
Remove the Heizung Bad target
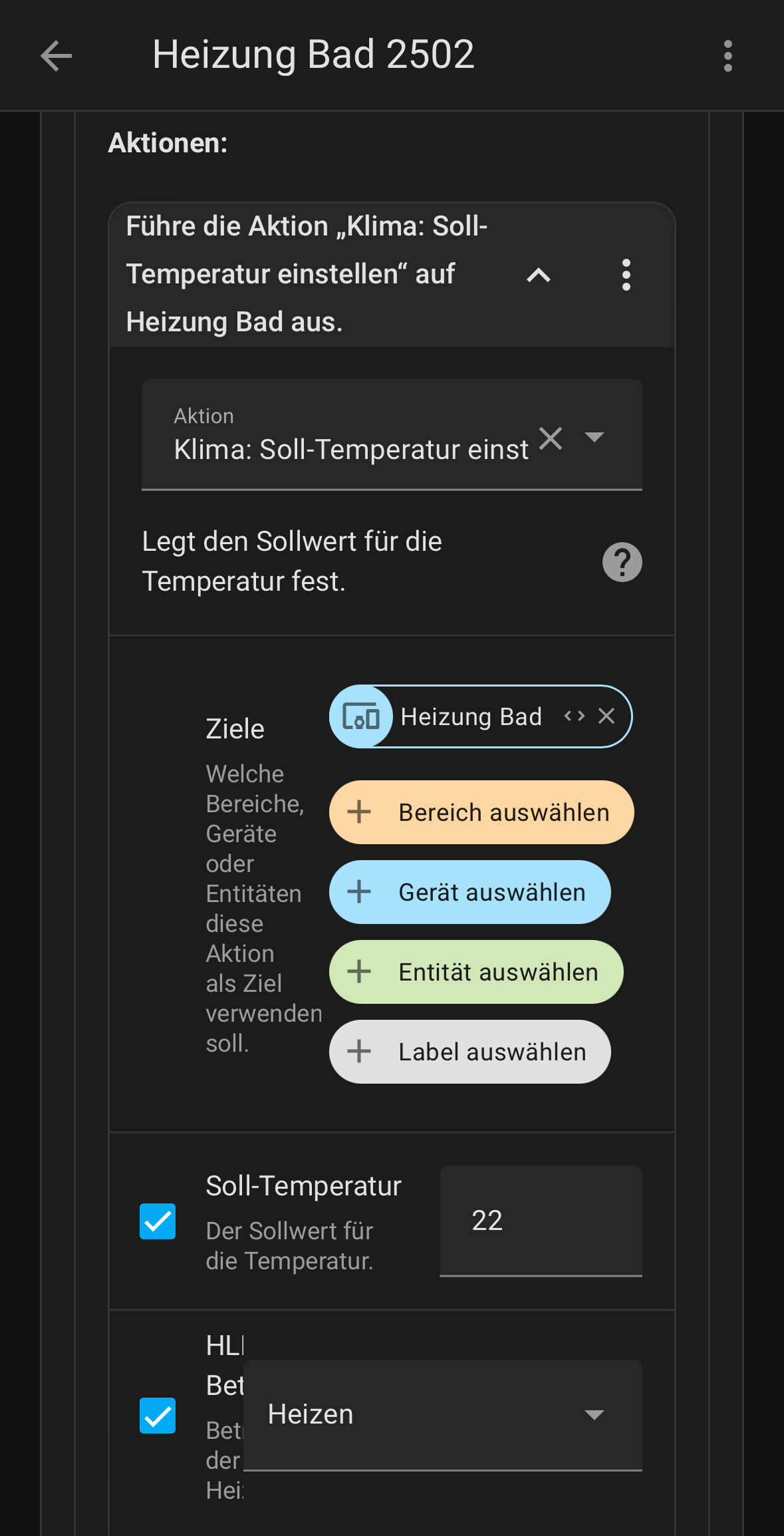pos(606,716)
